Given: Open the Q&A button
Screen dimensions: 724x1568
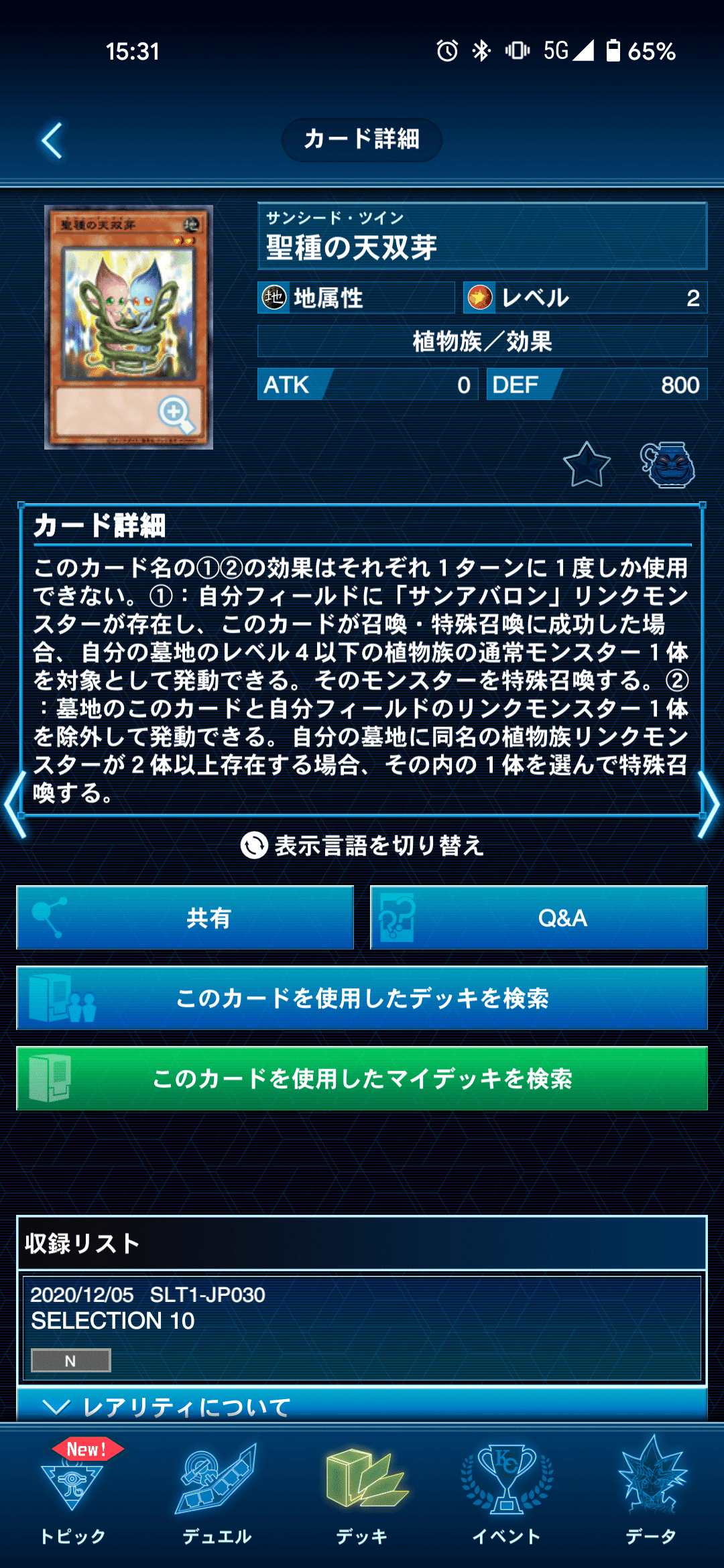Looking at the screenshot, I should [x=539, y=917].
